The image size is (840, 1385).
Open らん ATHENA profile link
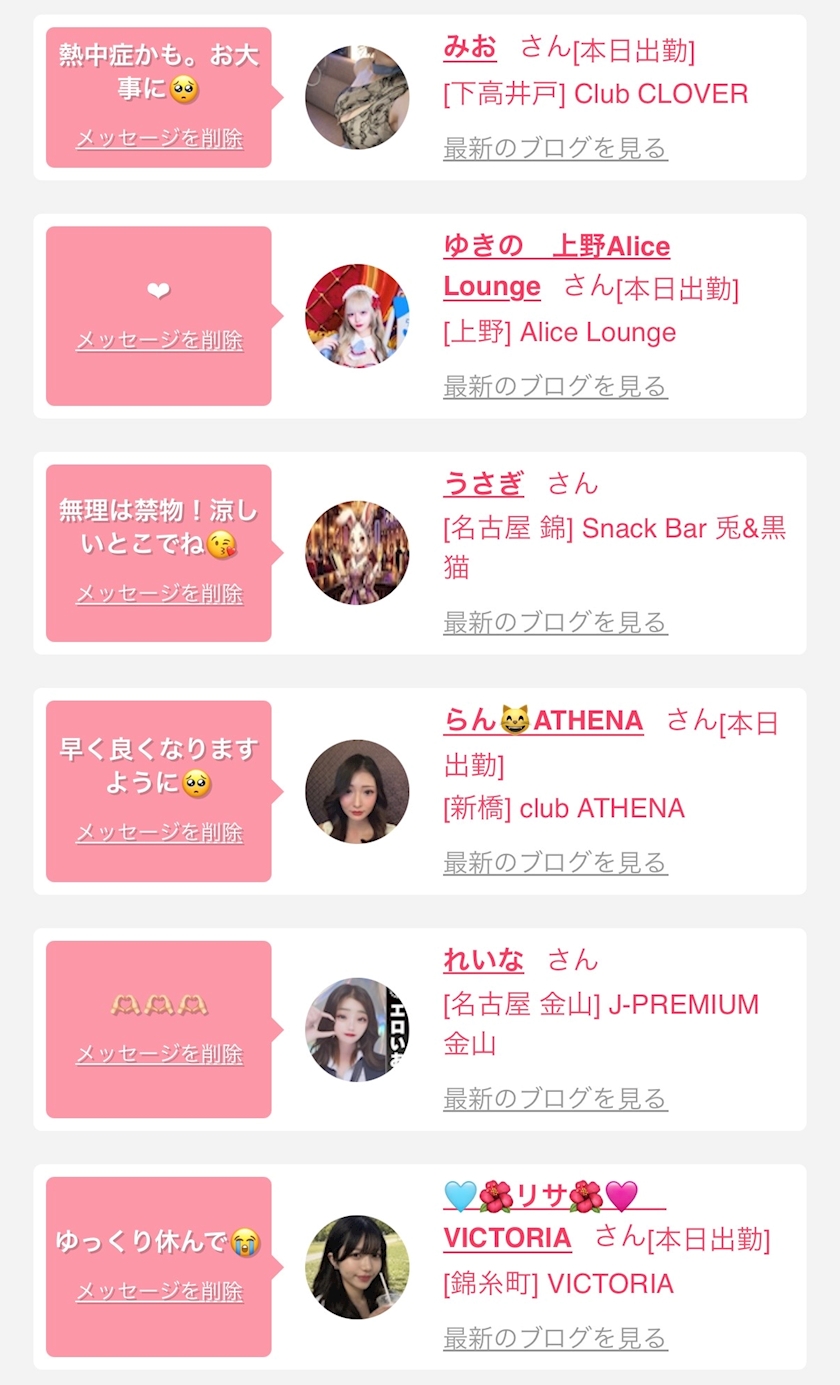pyautogui.click(x=543, y=720)
